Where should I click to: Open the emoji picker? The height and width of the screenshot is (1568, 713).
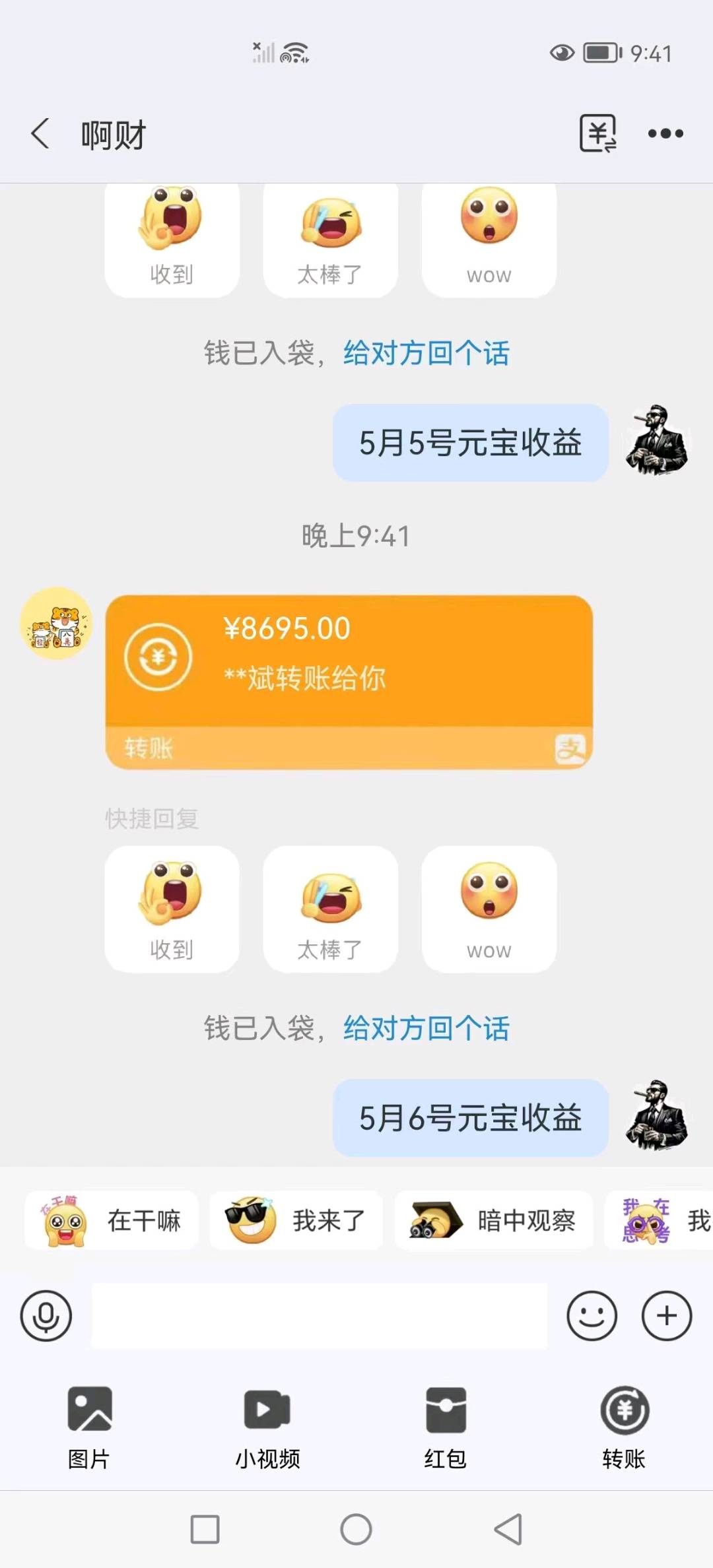592,1316
